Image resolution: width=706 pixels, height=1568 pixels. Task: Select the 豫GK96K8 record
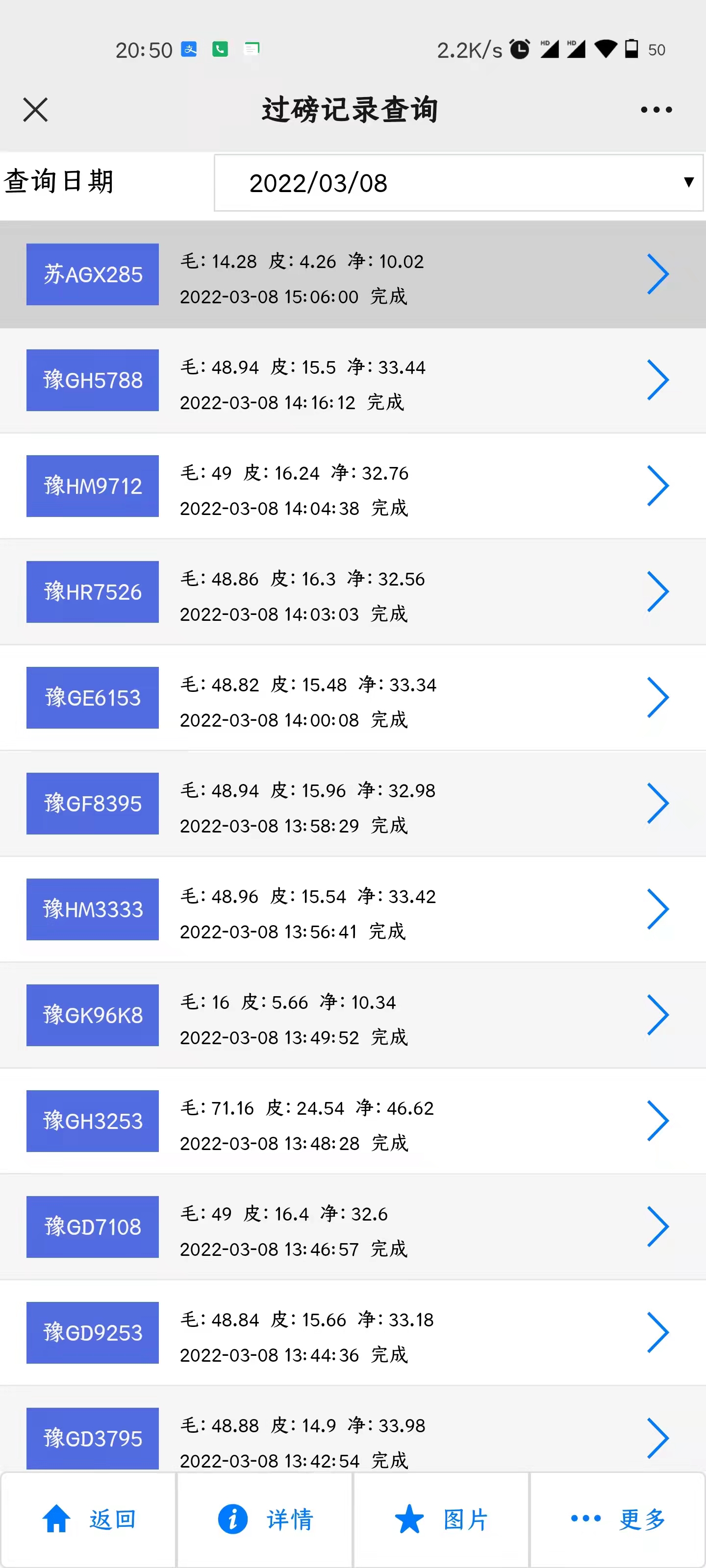tap(353, 1016)
